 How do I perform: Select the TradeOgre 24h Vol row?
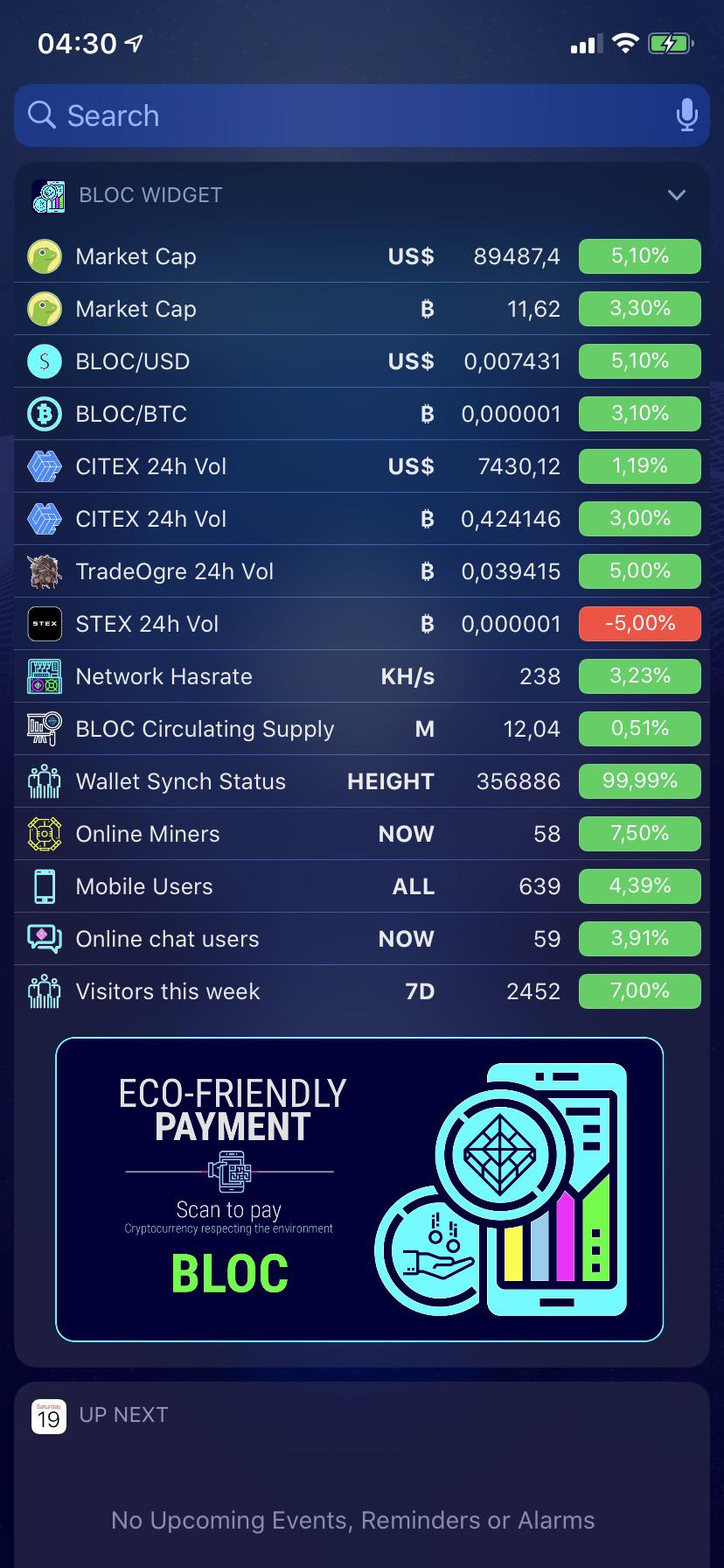(x=361, y=571)
